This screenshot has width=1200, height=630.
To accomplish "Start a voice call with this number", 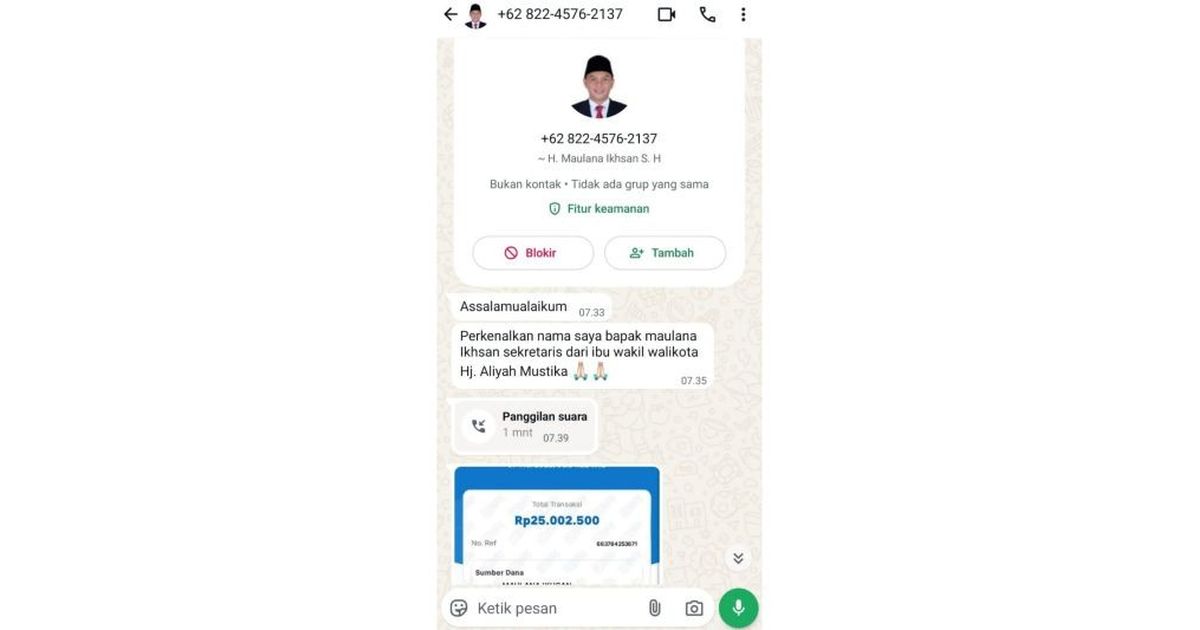I will coord(707,14).
